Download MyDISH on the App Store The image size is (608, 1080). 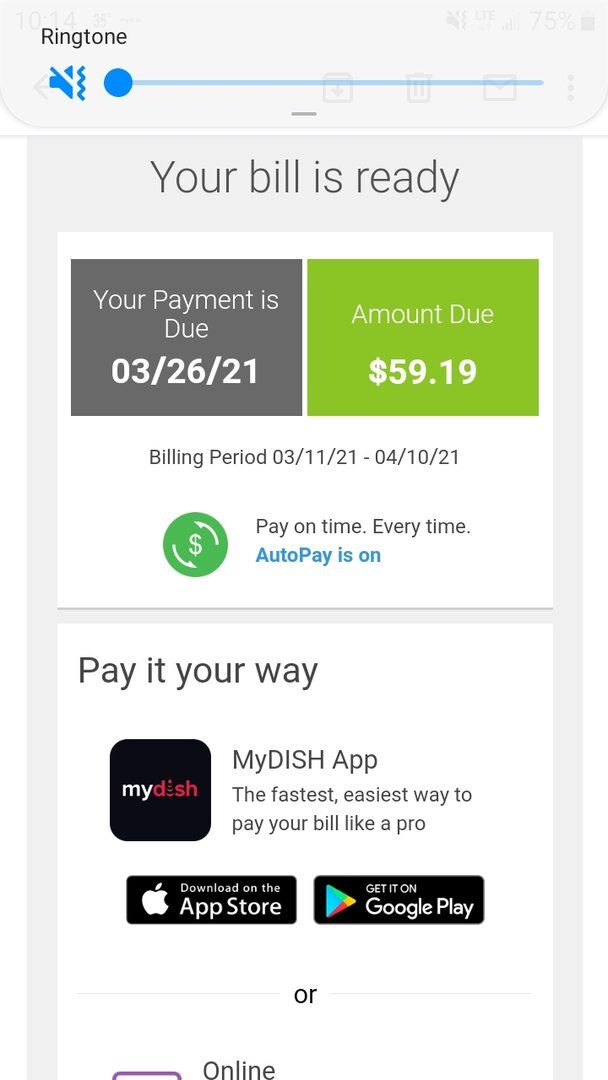tap(211, 900)
